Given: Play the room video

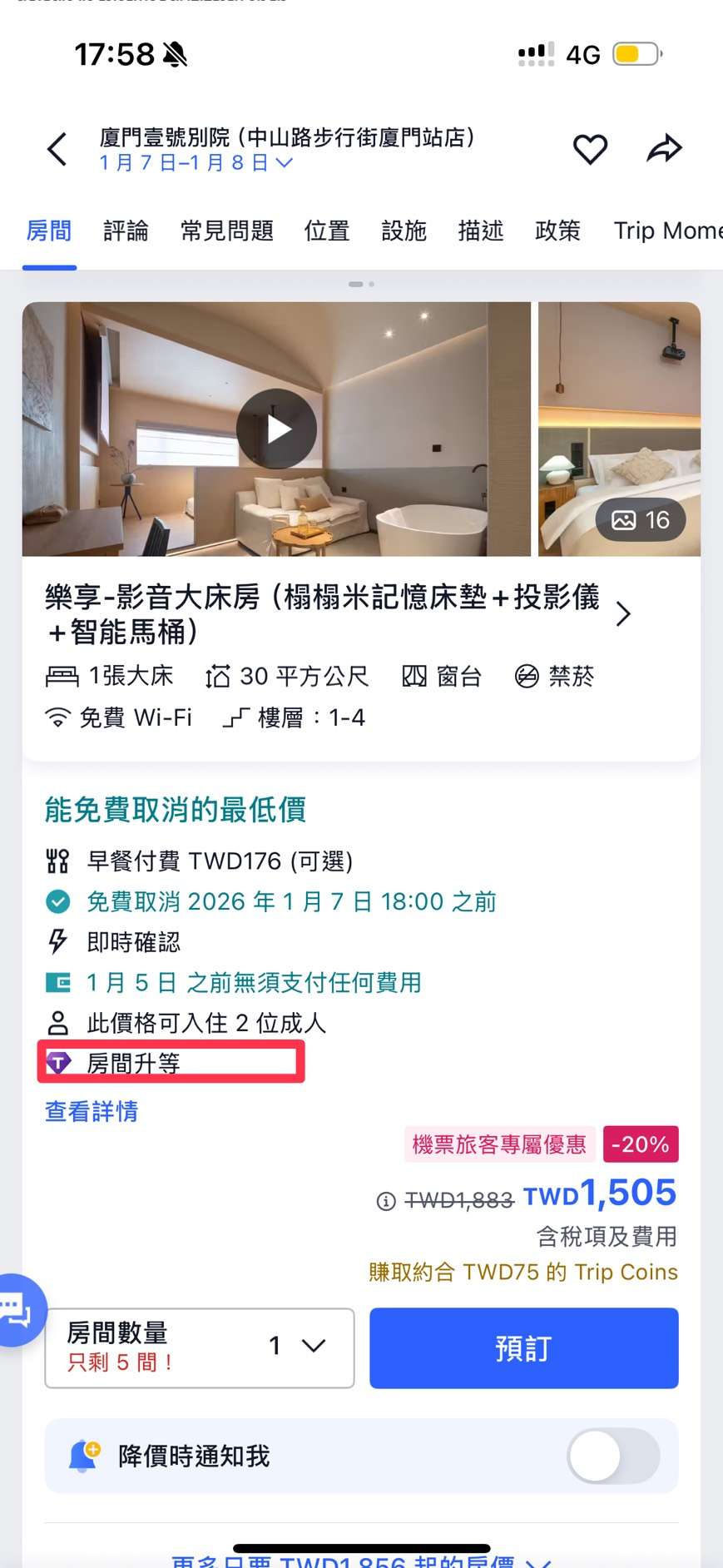Looking at the screenshot, I should pos(276,429).
